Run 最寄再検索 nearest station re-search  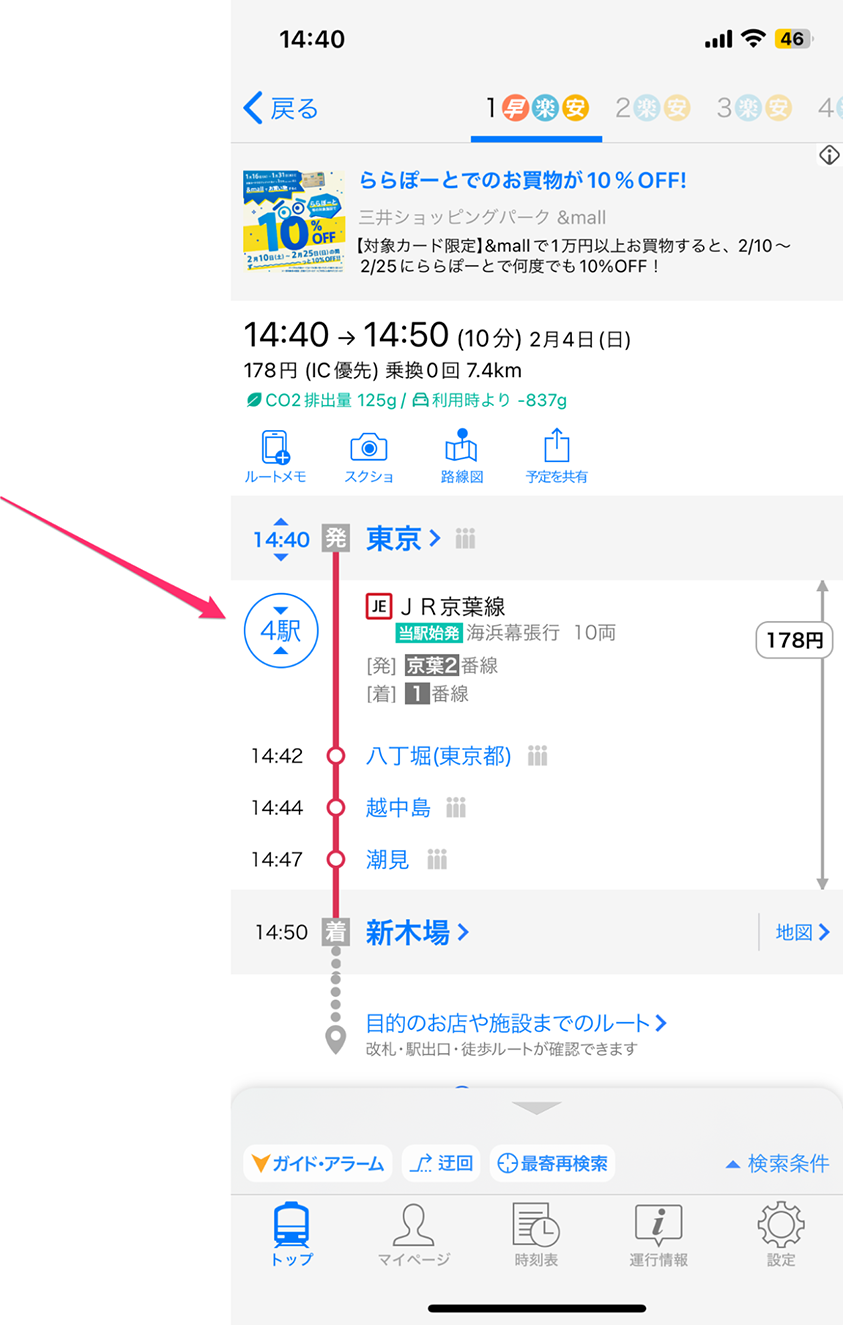pyautogui.click(x=552, y=1163)
